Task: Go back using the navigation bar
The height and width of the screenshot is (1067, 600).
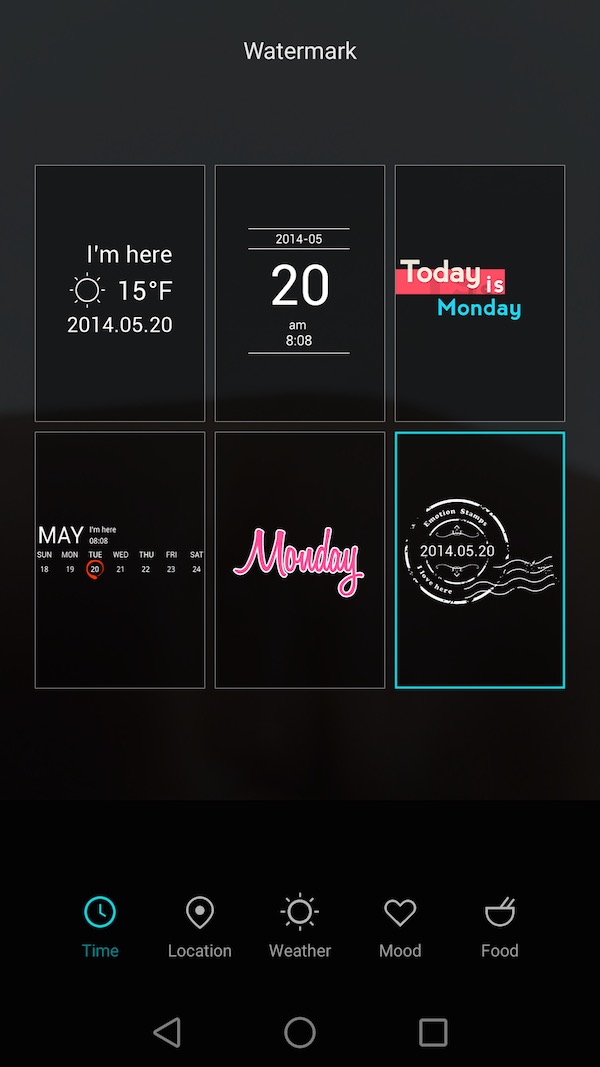Action: [167, 1032]
